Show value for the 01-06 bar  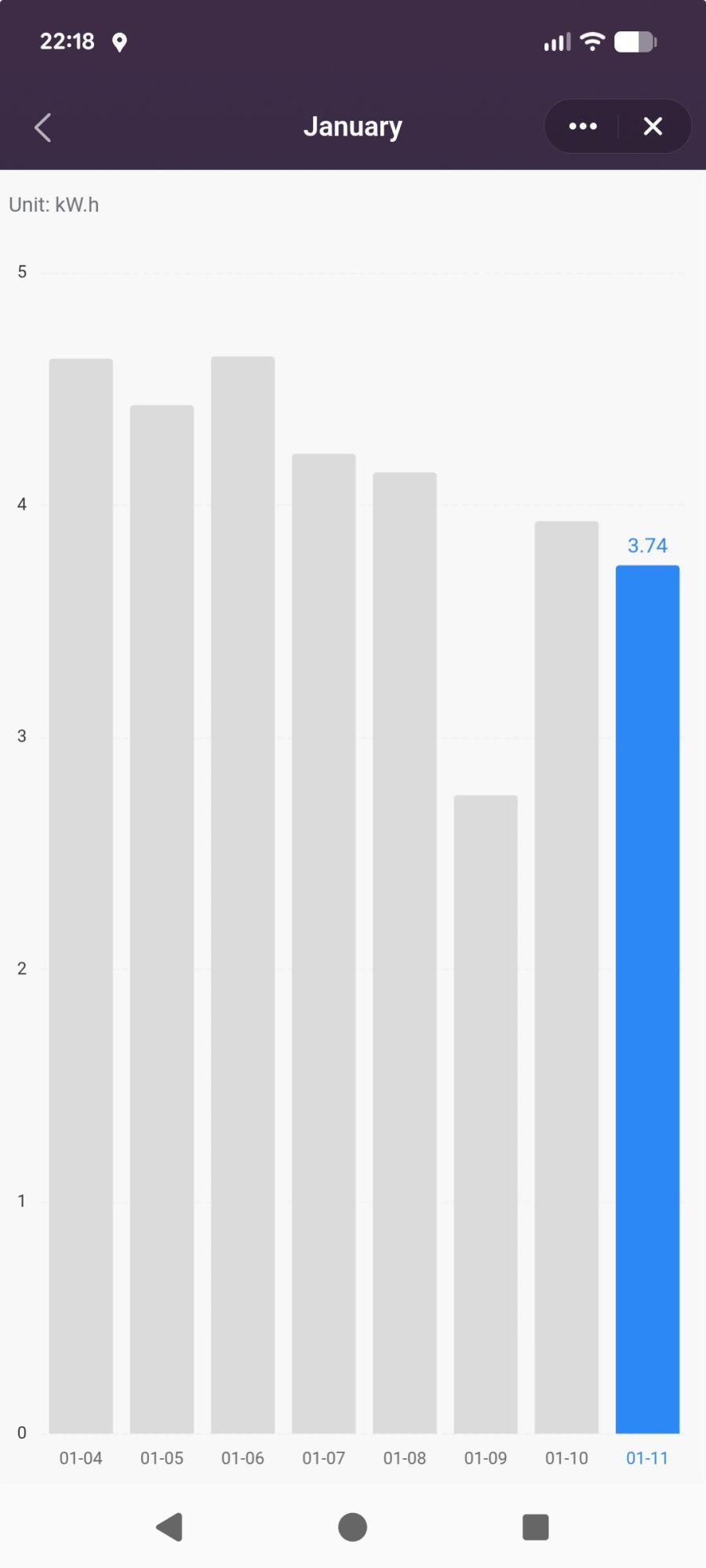pos(242,894)
